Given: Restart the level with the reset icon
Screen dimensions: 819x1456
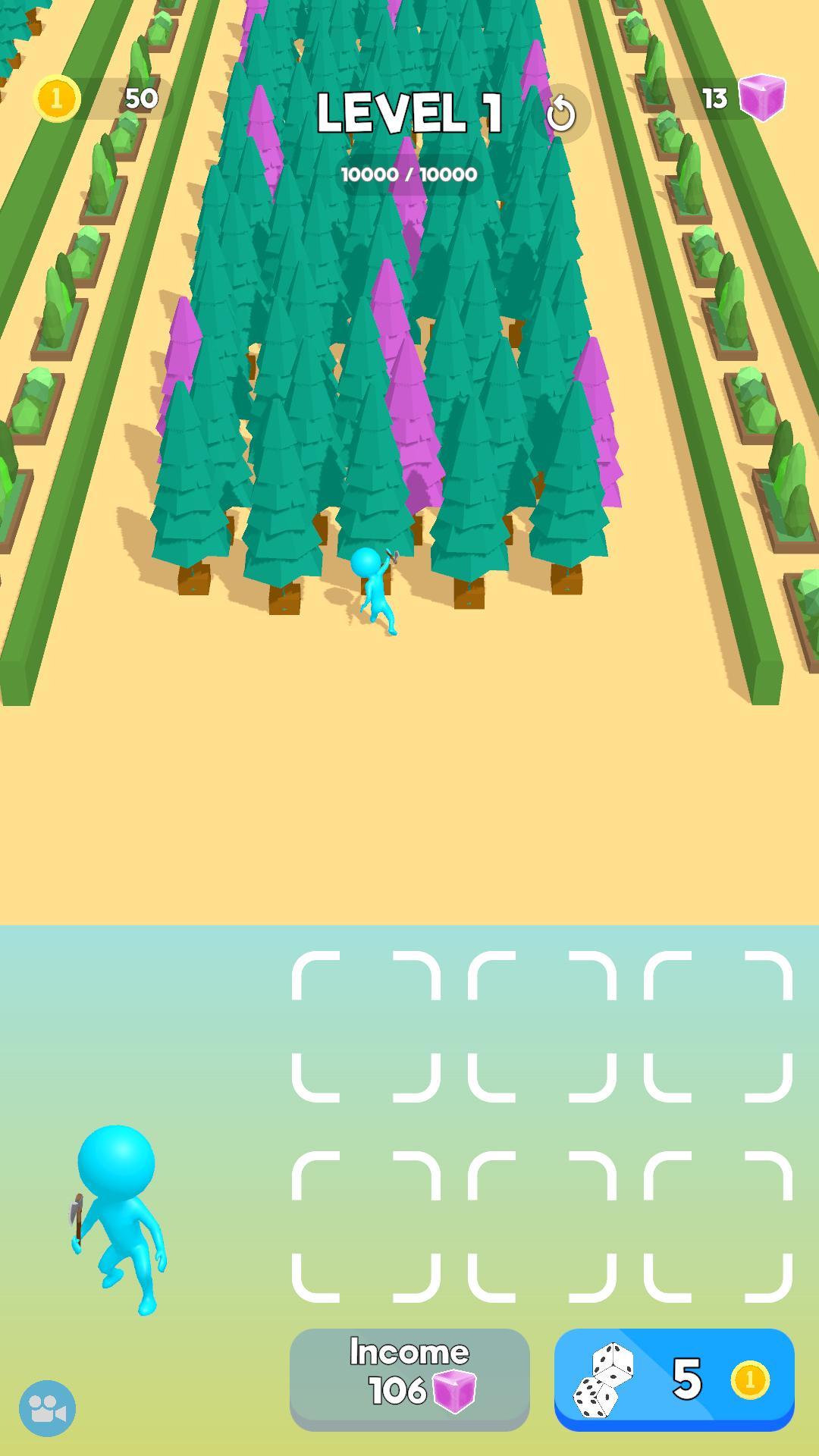Looking at the screenshot, I should tap(561, 114).
